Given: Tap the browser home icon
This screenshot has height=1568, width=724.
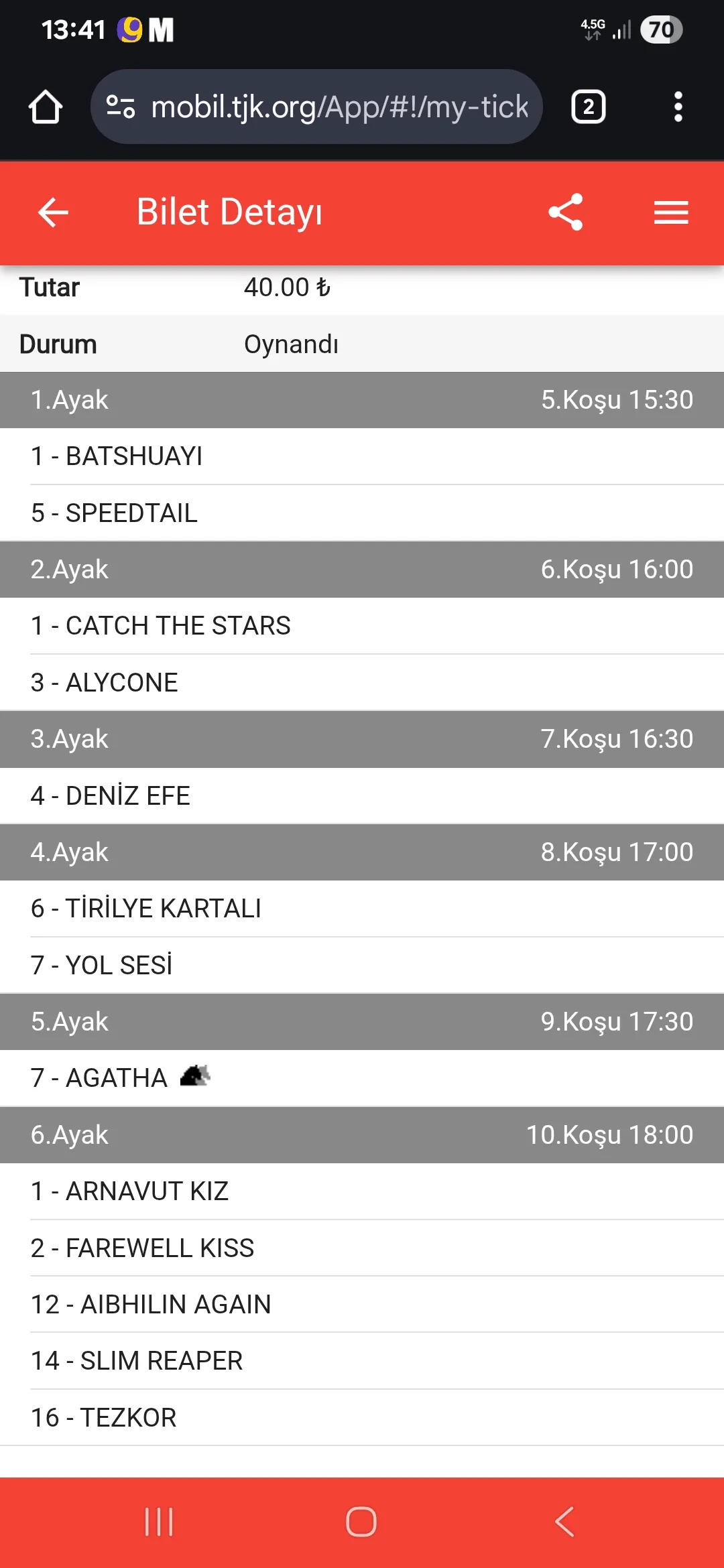Looking at the screenshot, I should (x=46, y=107).
